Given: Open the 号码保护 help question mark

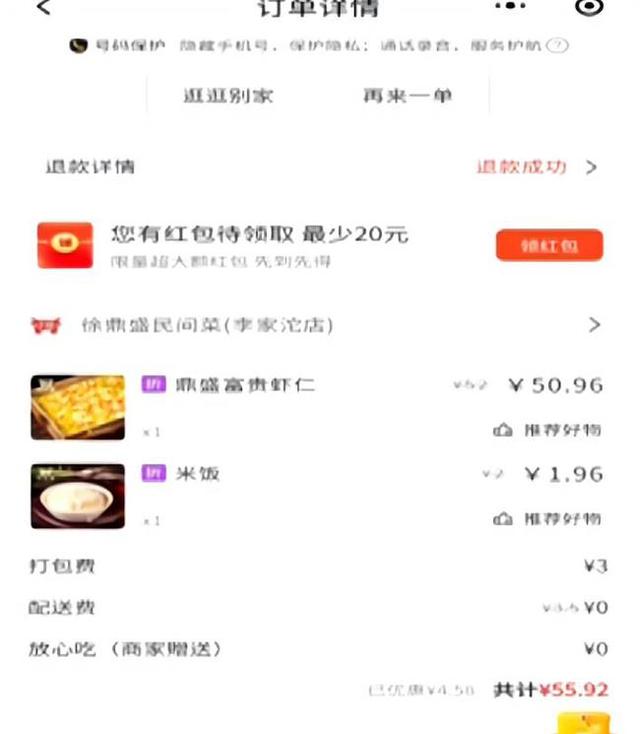Looking at the screenshot, I should pos(558,45).
